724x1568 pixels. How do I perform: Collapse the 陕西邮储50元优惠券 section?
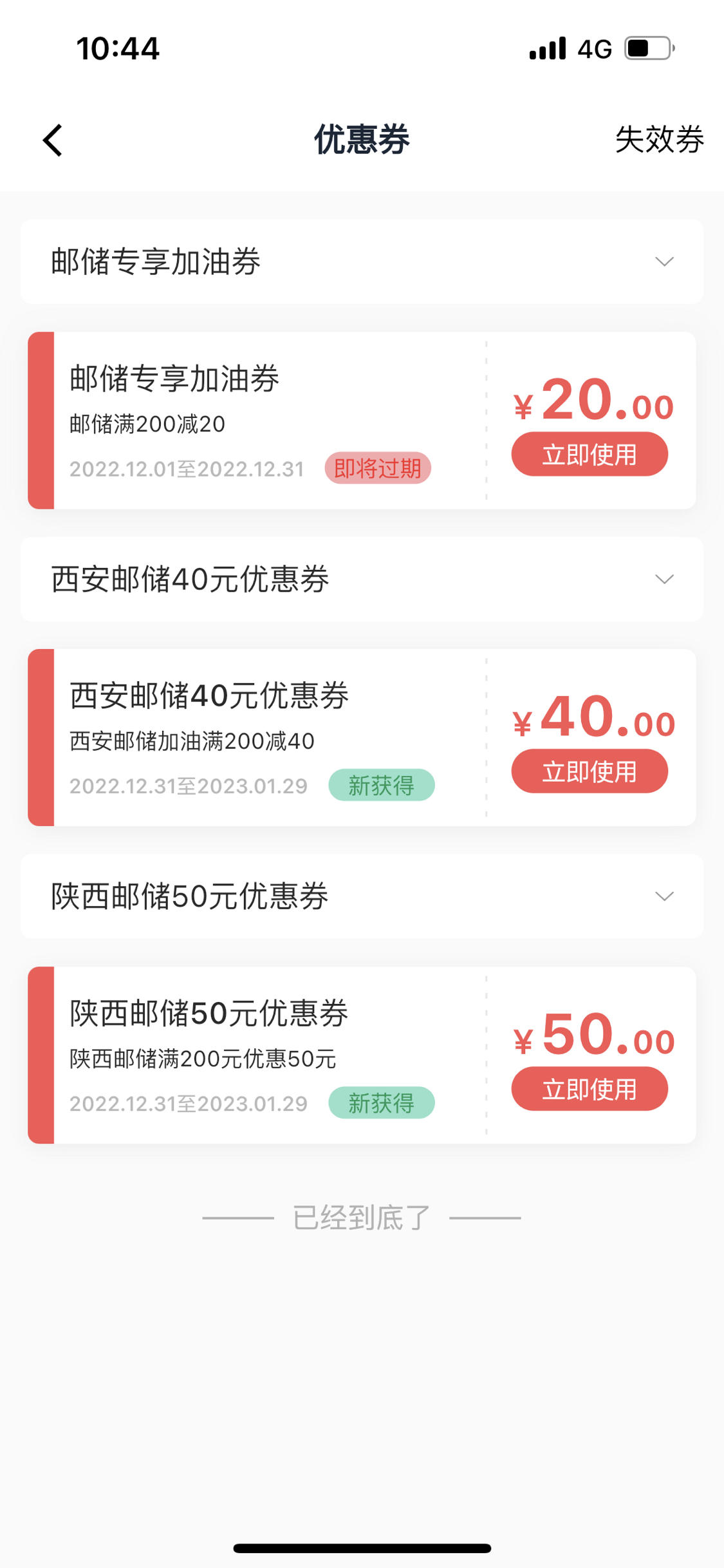tap(362, 896)
